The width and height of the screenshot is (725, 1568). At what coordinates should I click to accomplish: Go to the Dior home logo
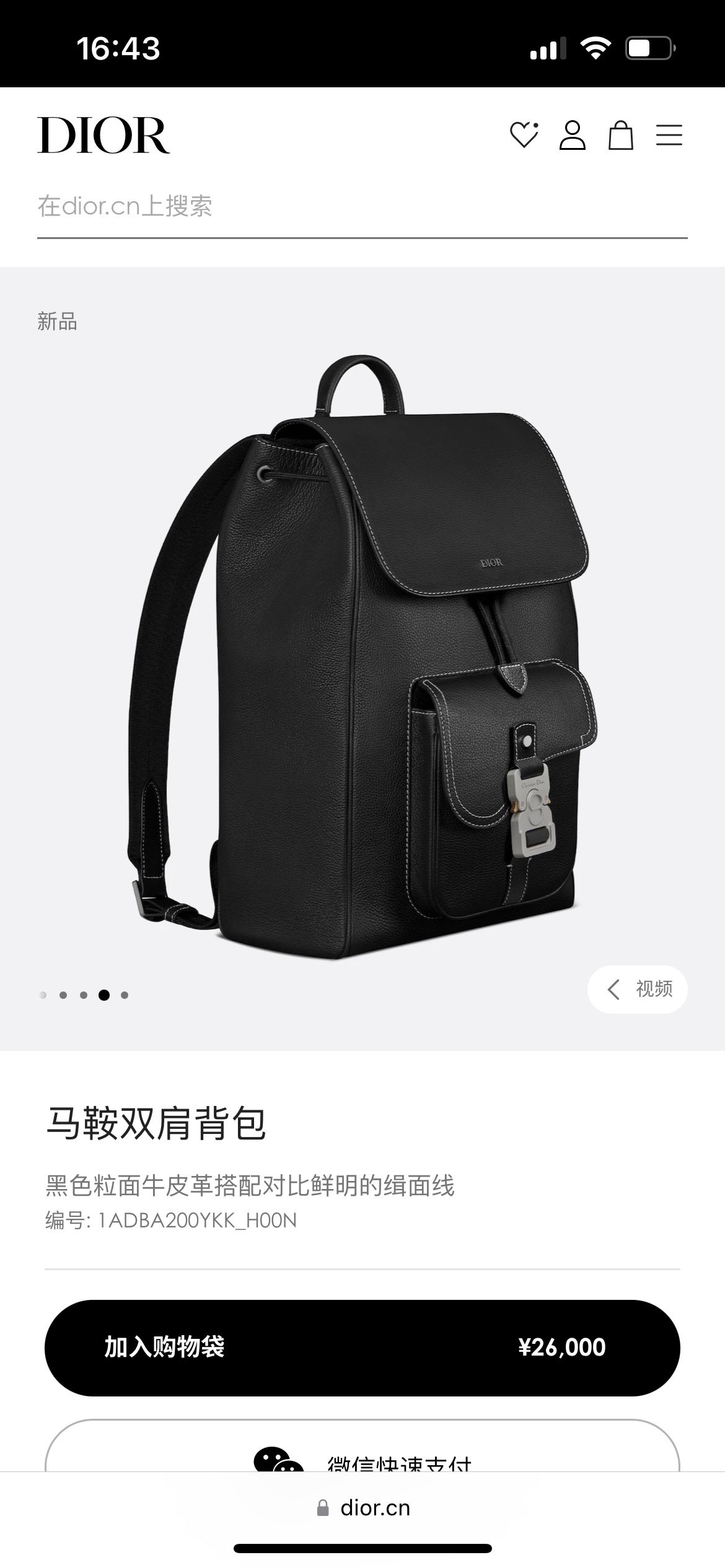[103, 135]
